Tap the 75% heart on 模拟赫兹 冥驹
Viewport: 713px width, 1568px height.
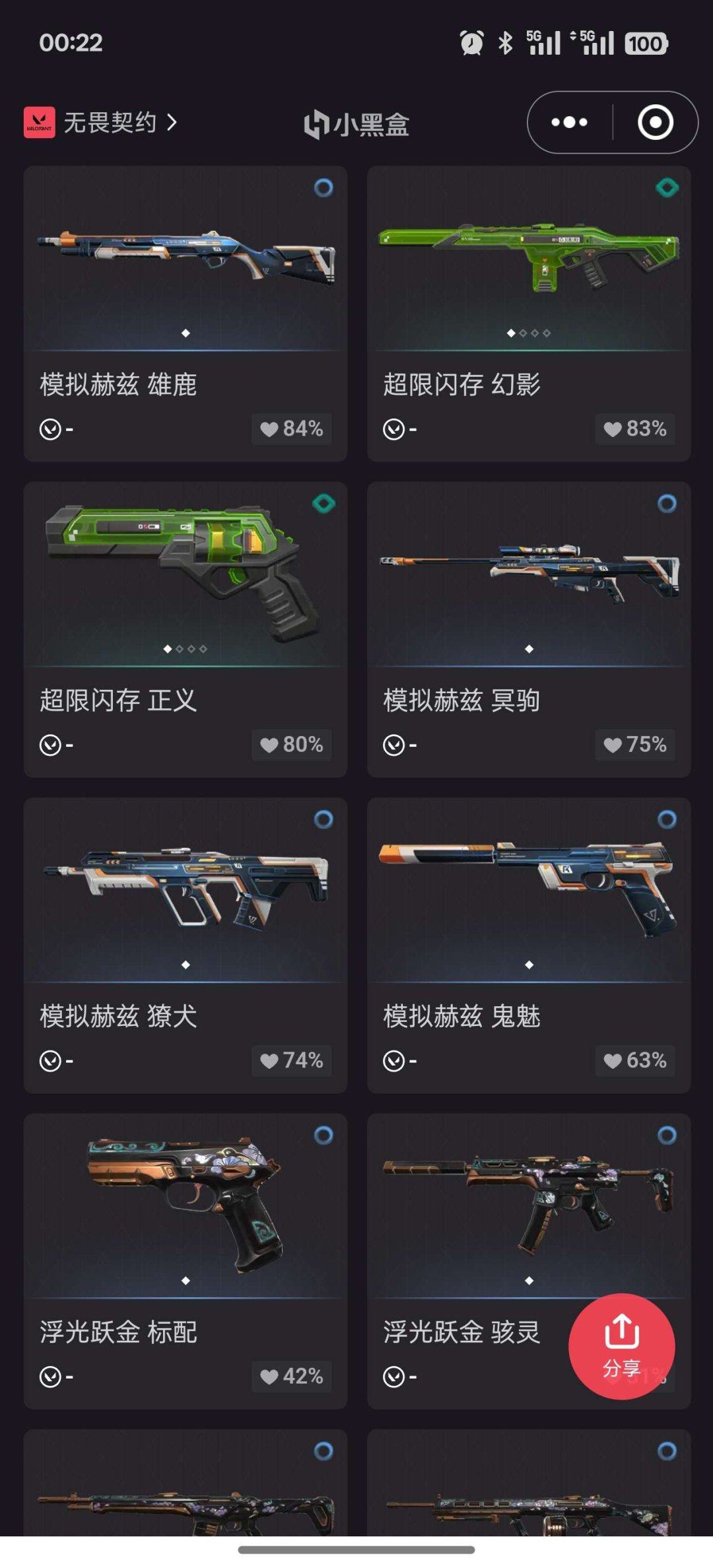(x=634, y=745)
